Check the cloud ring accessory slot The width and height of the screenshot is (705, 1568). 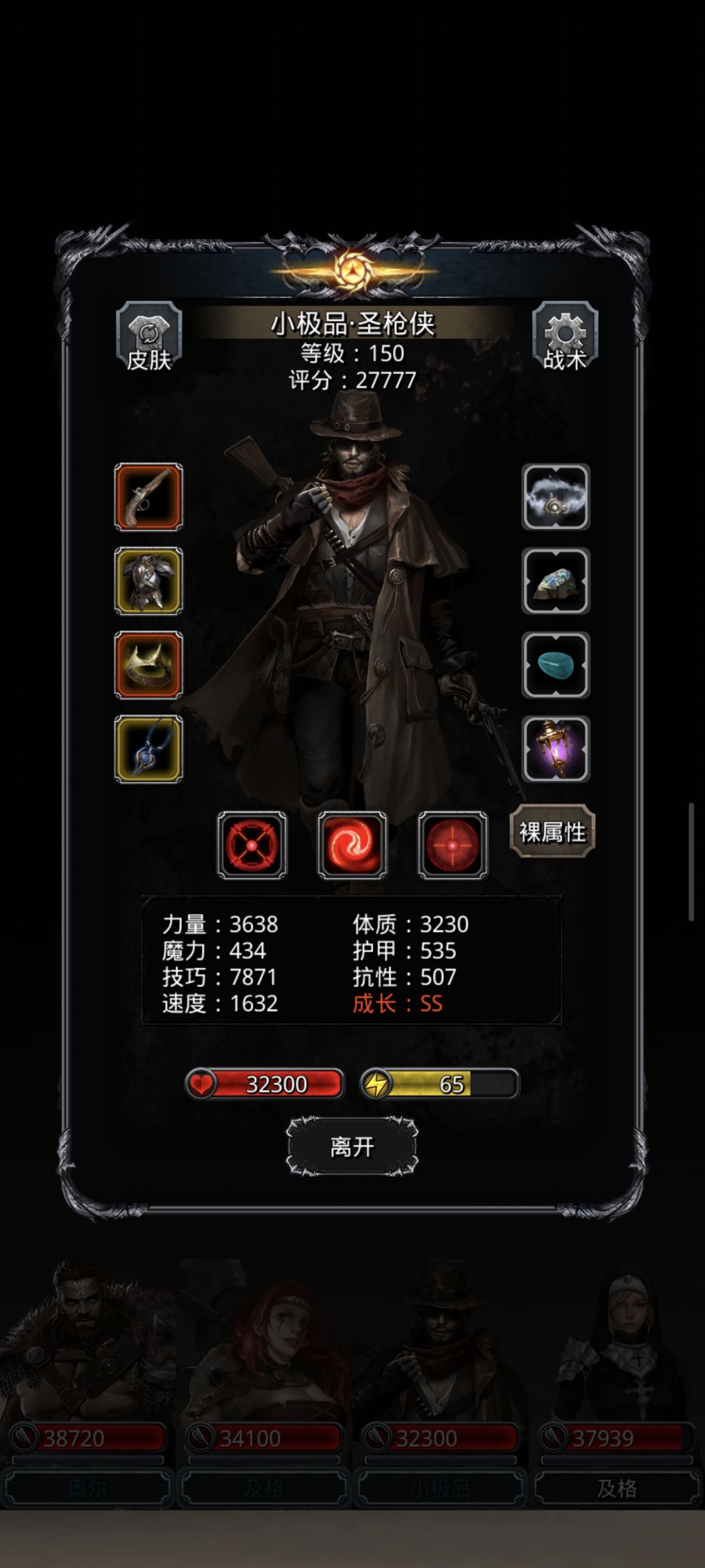(x=556, y=497)
